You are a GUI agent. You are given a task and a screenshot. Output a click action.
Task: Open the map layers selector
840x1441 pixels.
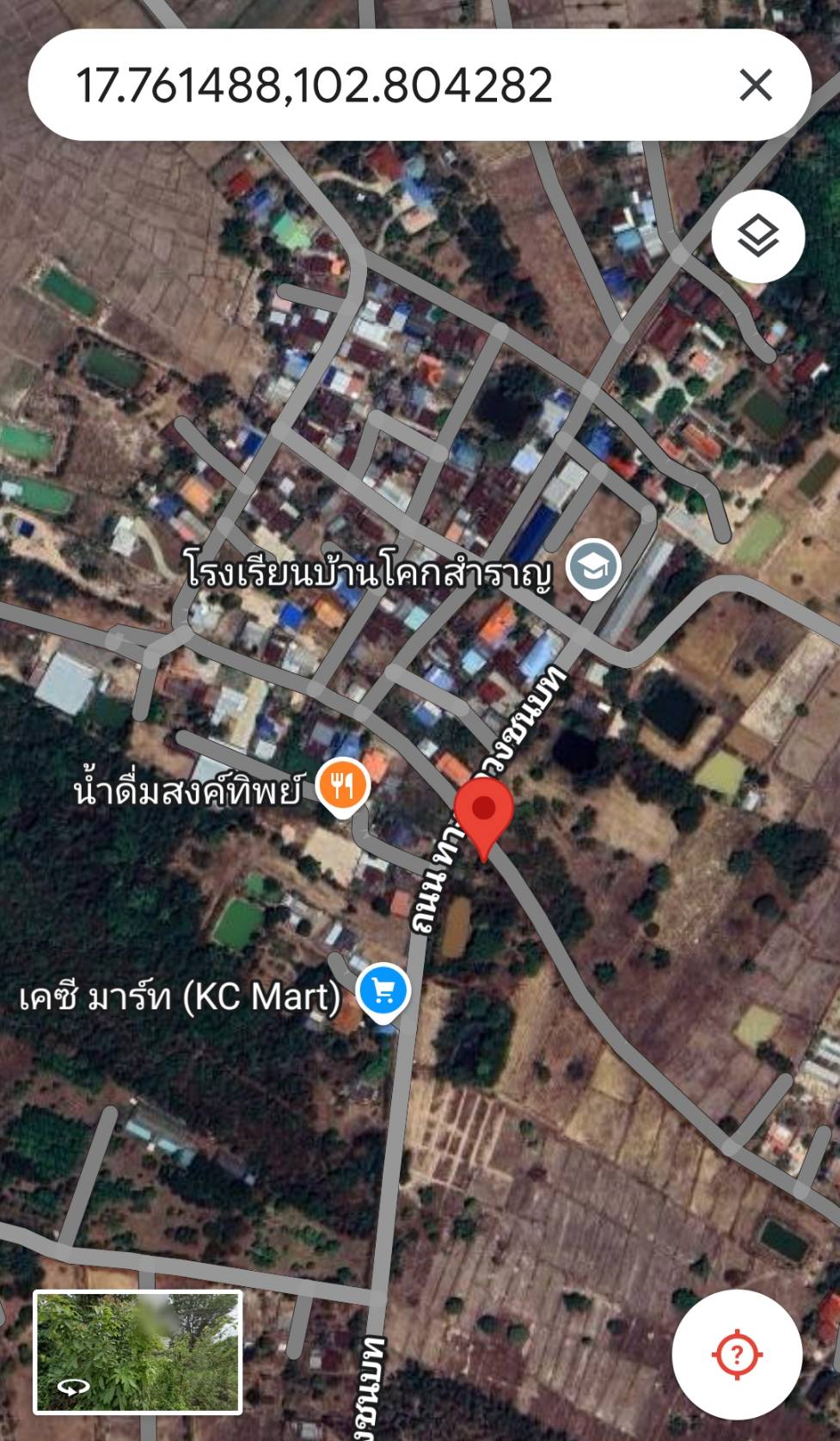[757, 236]
